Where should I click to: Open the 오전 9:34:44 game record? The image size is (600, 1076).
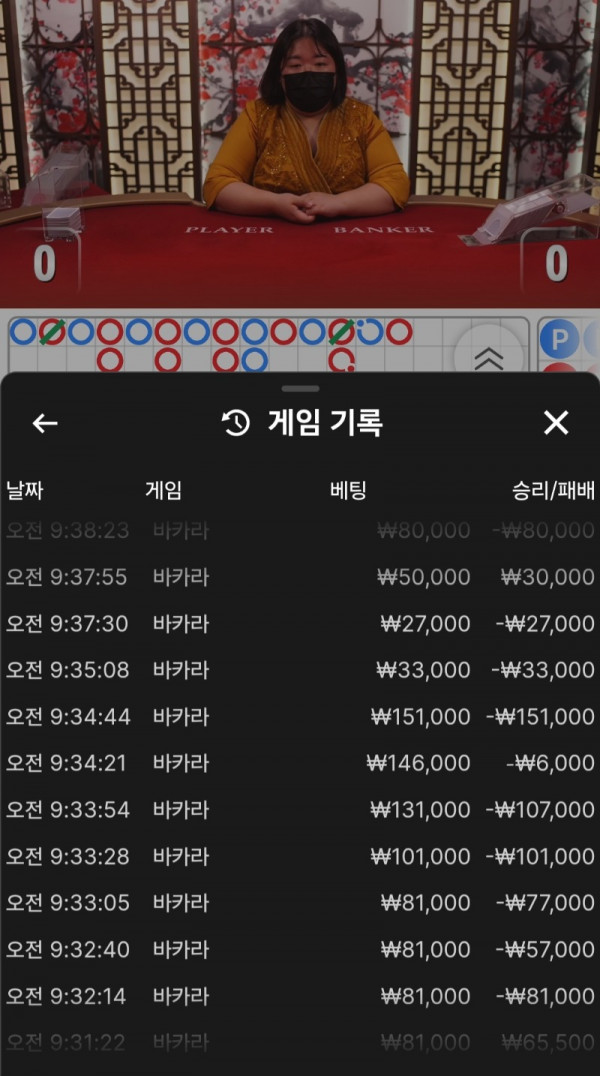point(300,717)
